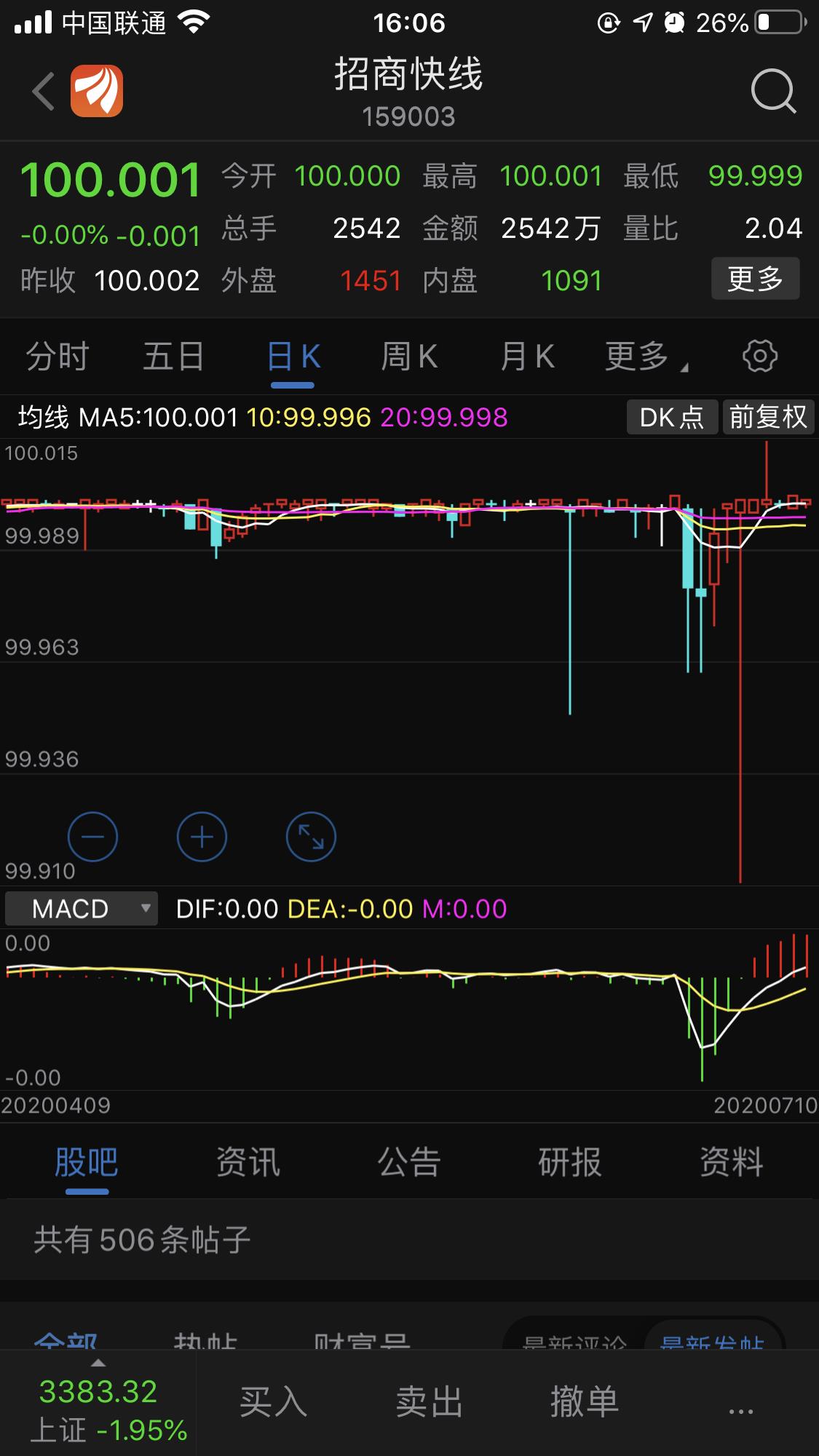Screen dimensions: 819x1456
Task: Open chart settings gear icon
Action: click(x=760, y=357)
